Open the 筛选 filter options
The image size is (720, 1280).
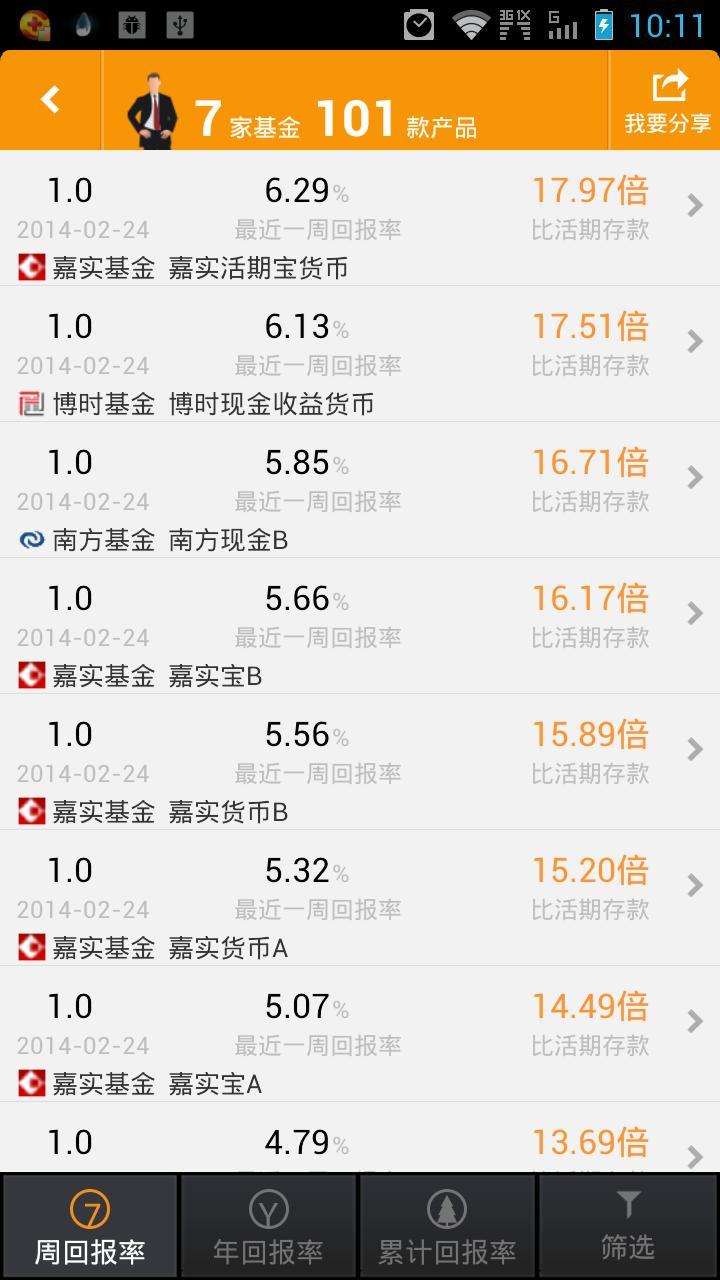point(628,1227)
